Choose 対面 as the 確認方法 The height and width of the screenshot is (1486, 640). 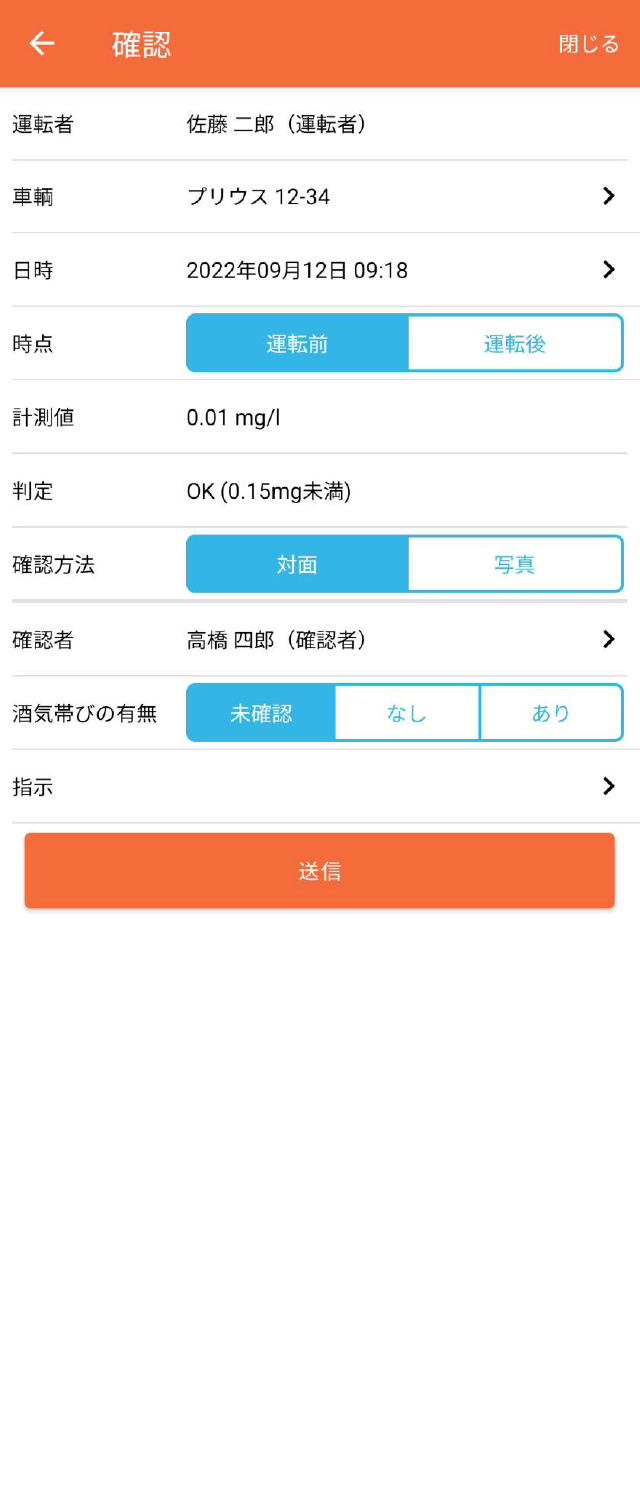(x=297, y=565)
